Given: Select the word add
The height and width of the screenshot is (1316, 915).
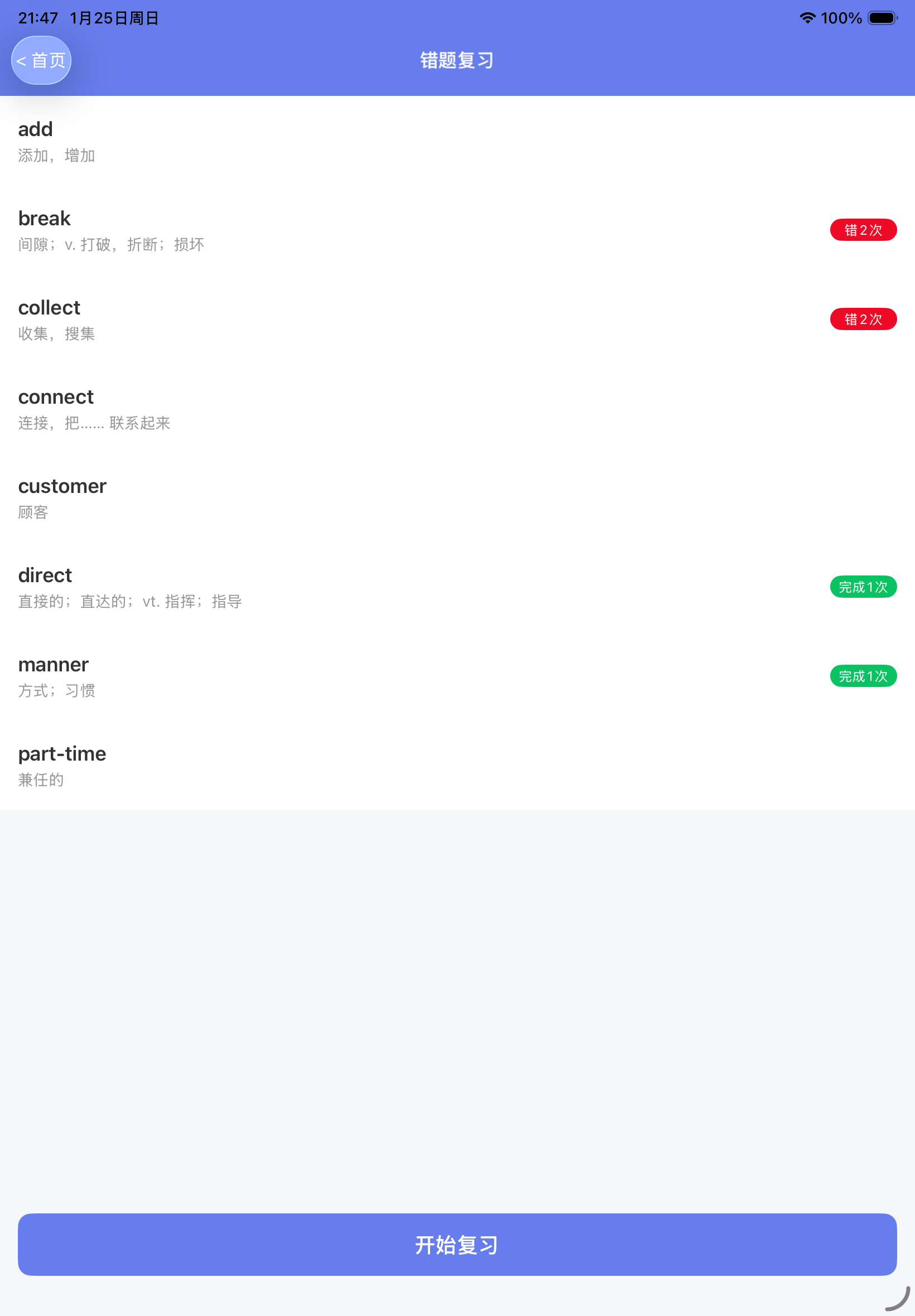Looking at the screenshot, I should tap(35, 129).
